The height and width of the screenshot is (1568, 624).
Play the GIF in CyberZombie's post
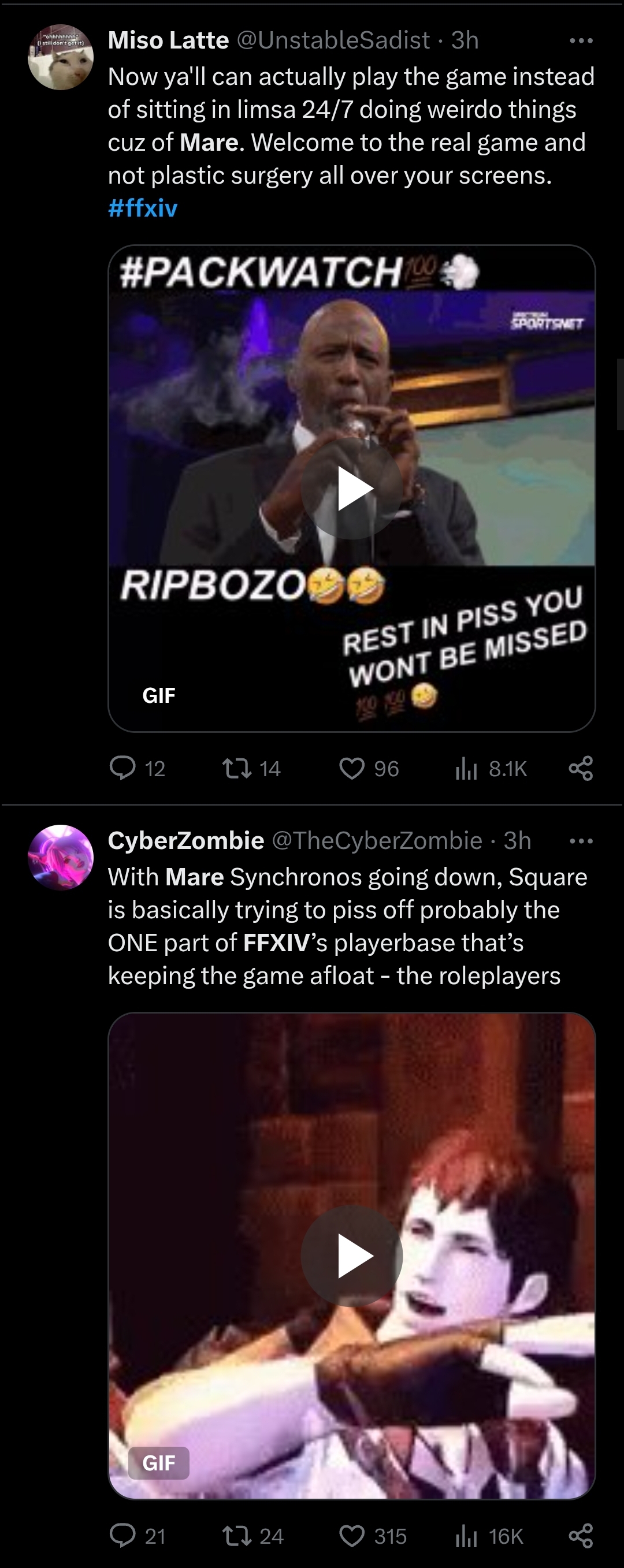pyautogui.click(x=351, y=1255)
